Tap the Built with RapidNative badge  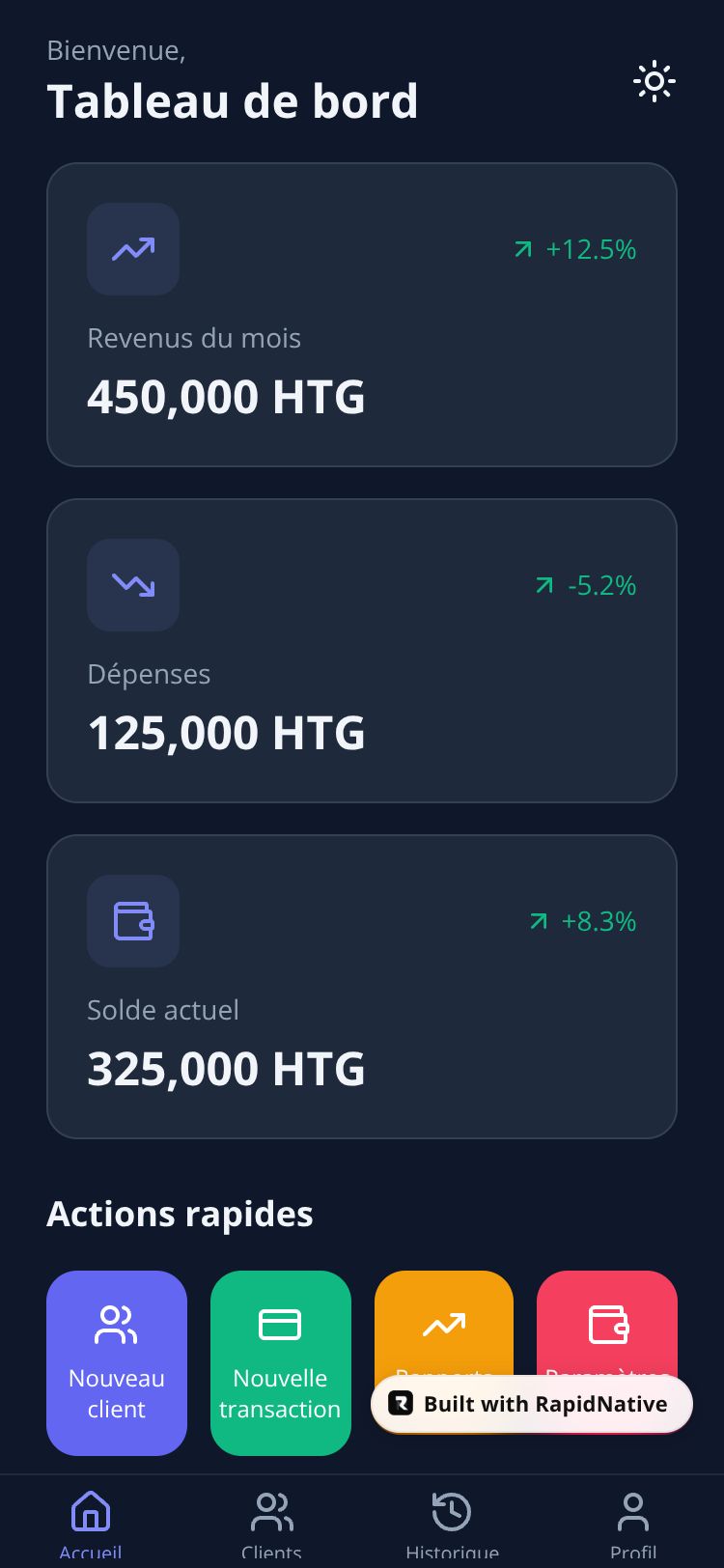(532, 1404)
